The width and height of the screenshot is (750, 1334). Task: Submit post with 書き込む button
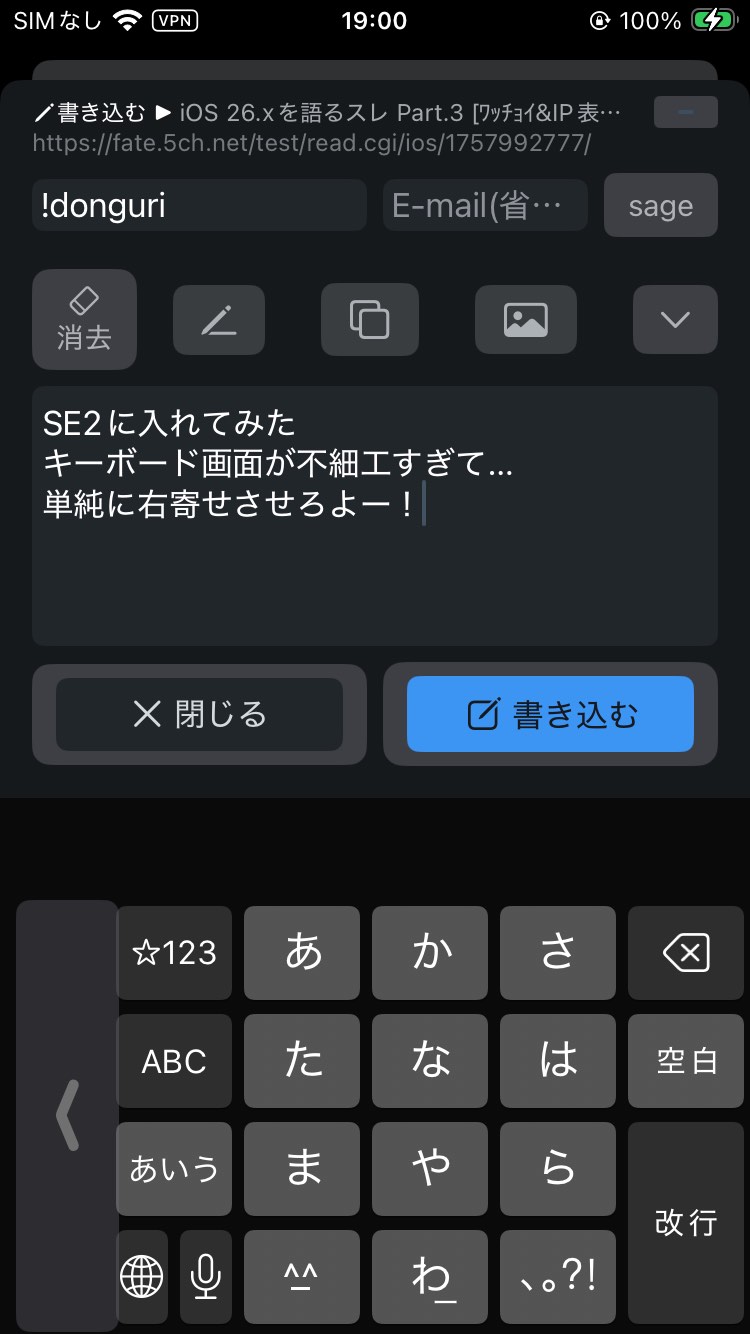[550, 714]
